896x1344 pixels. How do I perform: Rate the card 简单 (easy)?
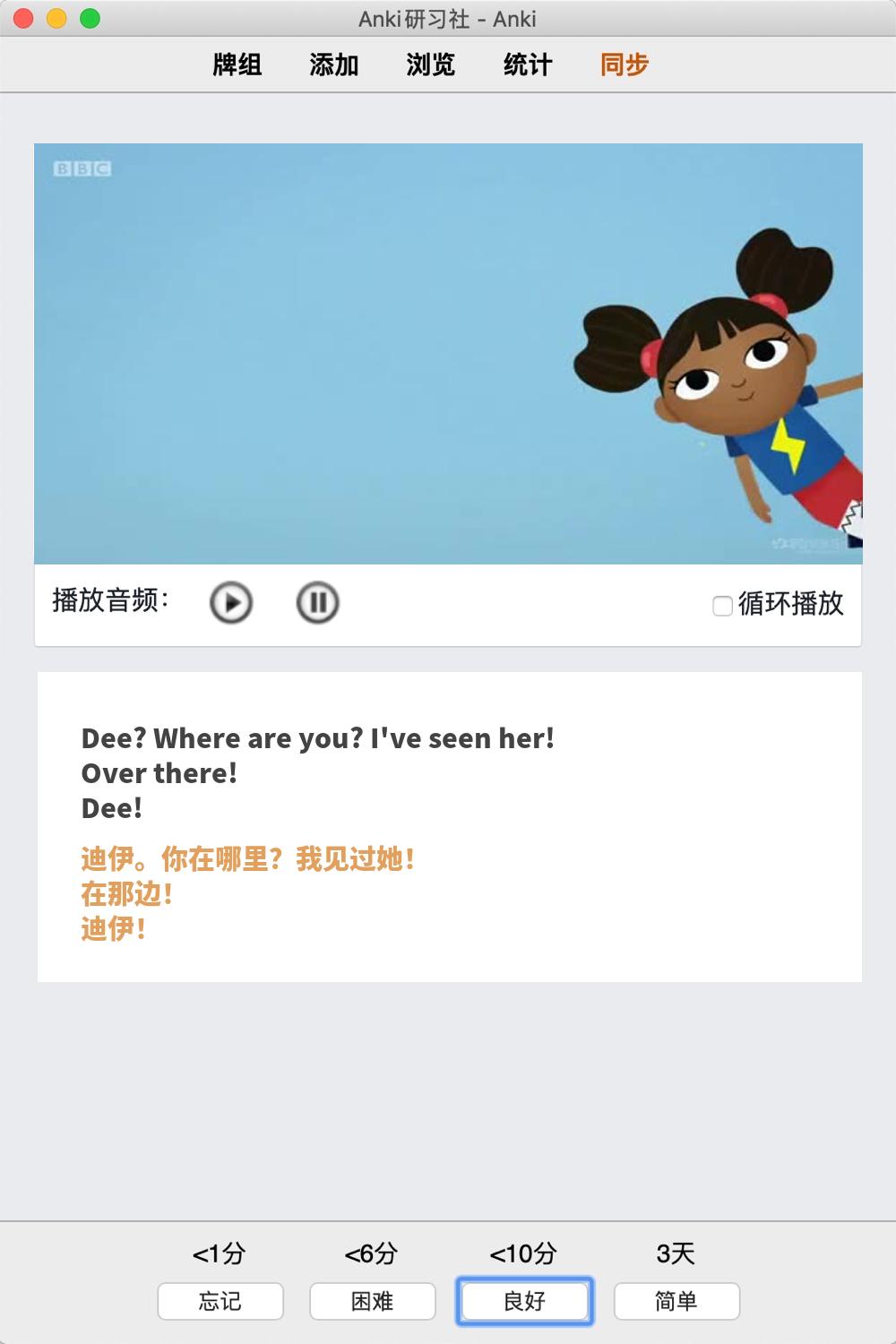tap(676, 1301)
